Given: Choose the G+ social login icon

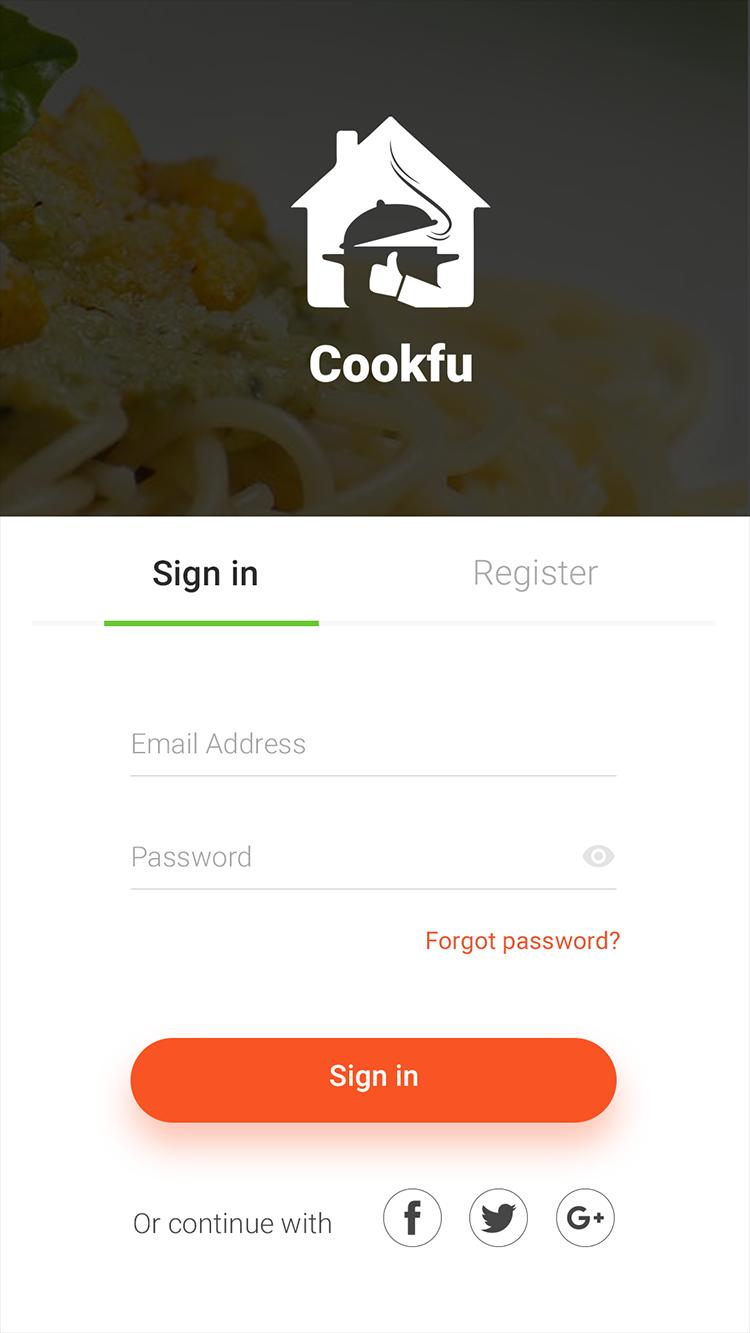Looking at the screenshot, I should [x=585, y=1218].
